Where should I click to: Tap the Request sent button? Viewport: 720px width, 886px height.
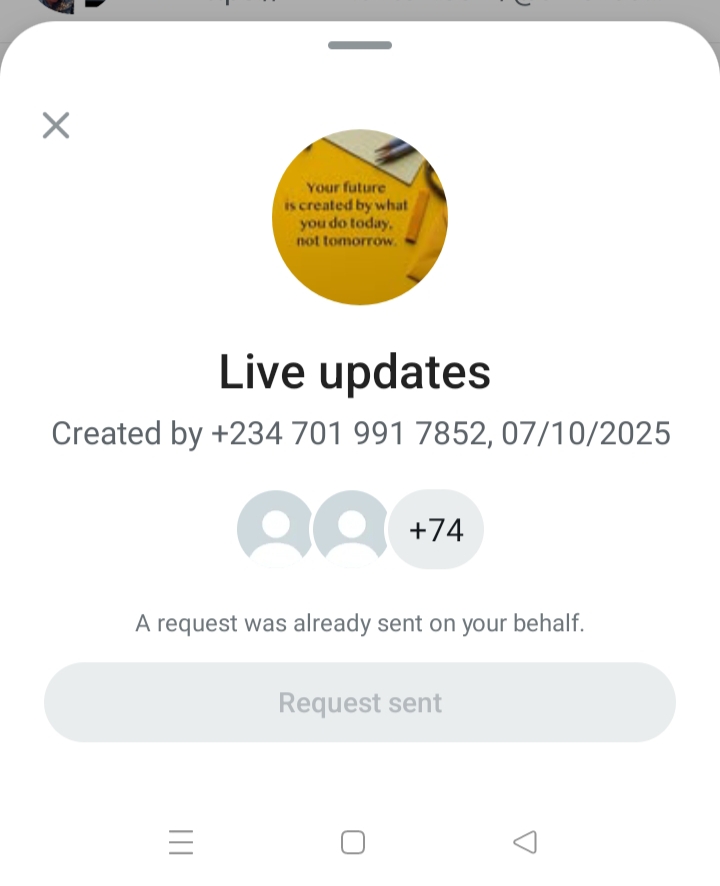coord(360,702)
